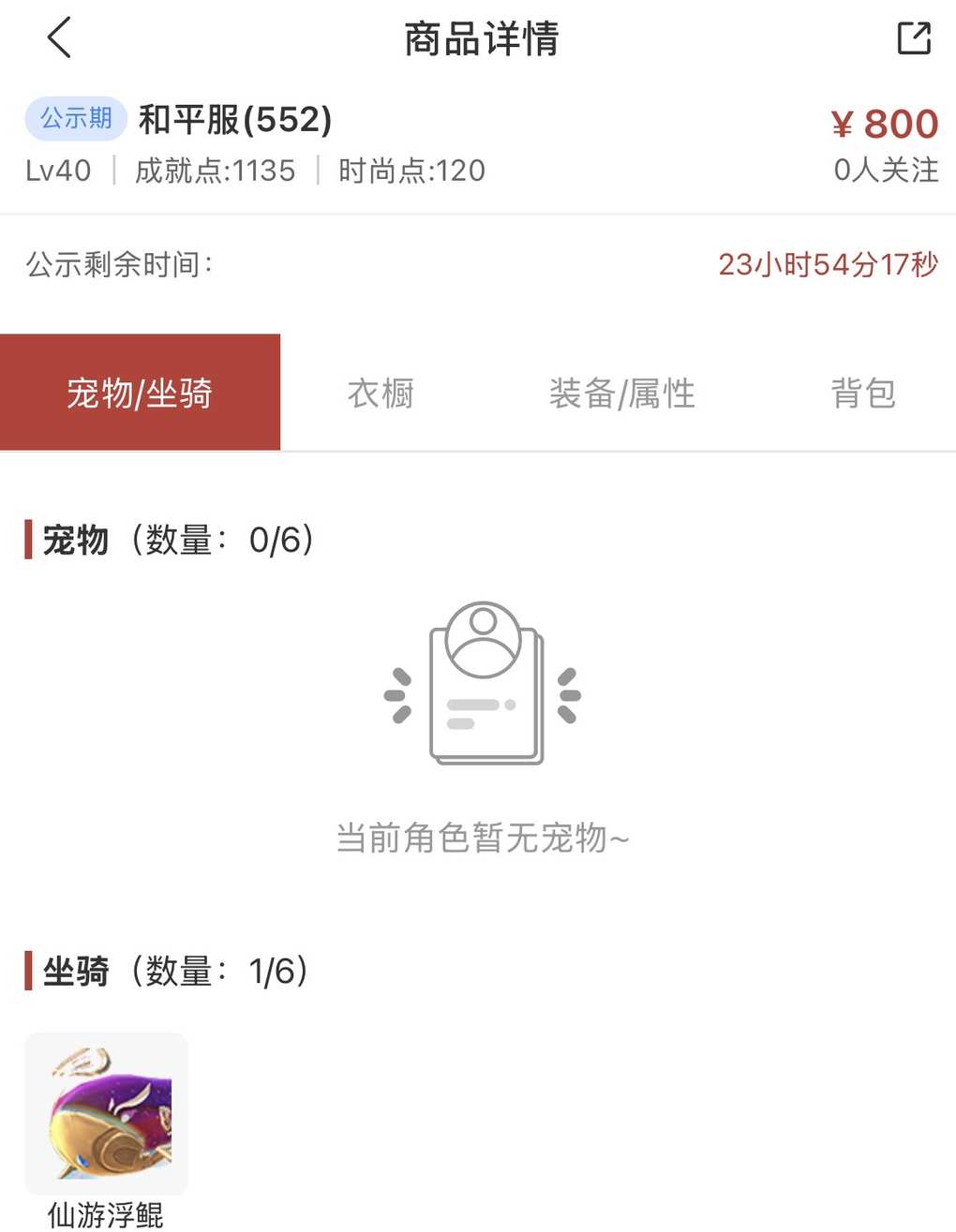View the 背包 tab
This screenshot has height=1232, width=956.
pos(863,393)
